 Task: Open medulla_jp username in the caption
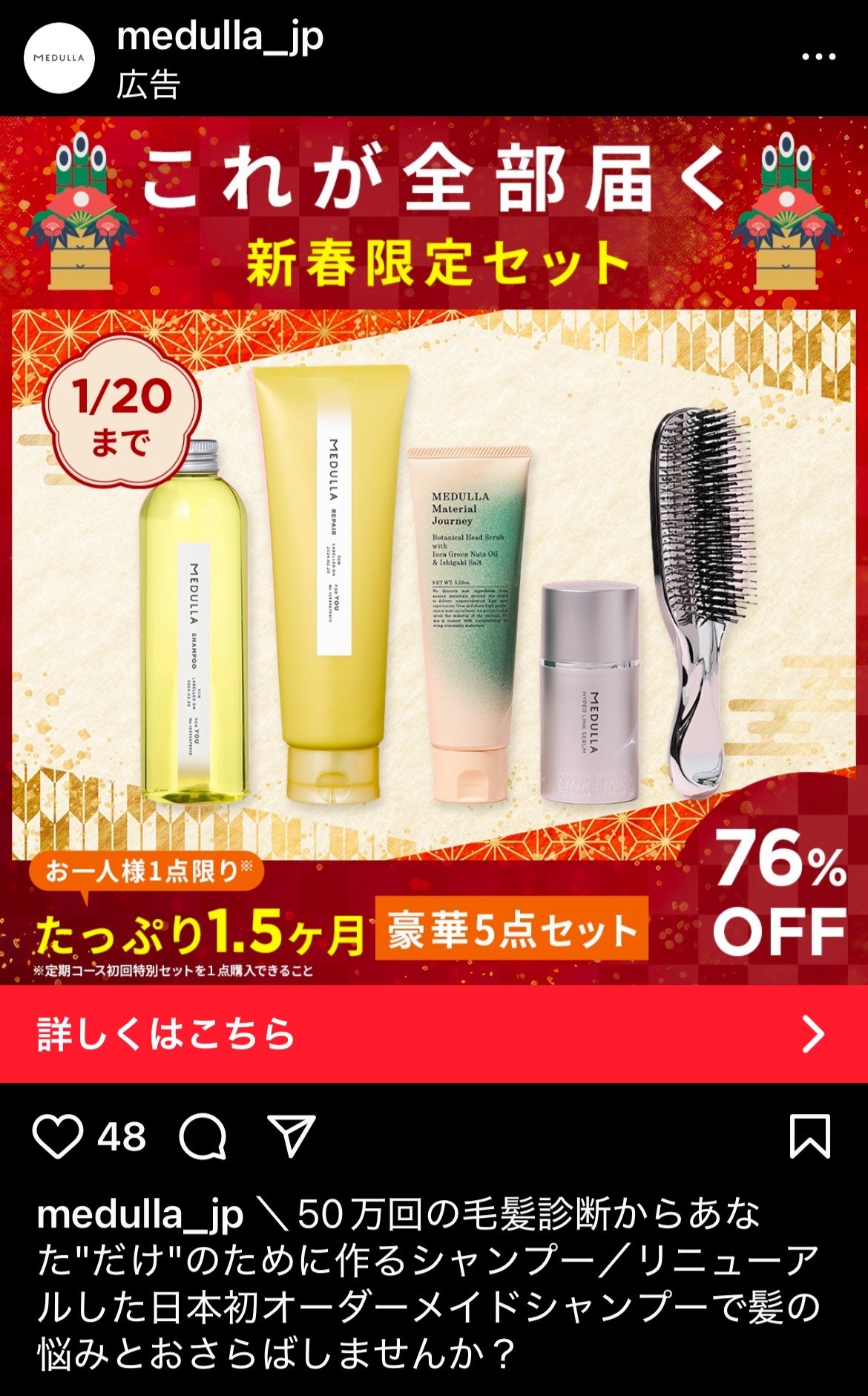(x=140, y=1216)
